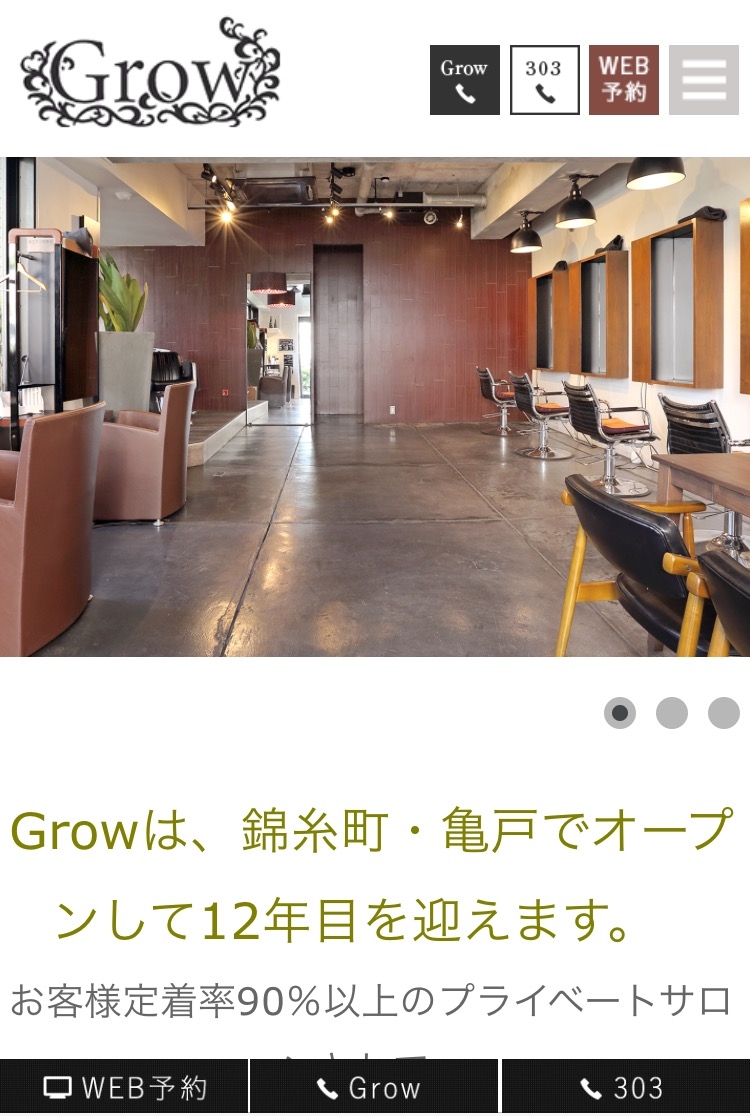The height and width of the screenshot is (1116, 750).
Task: Open WEB予約 from the header
Action: tap(623, 80)
